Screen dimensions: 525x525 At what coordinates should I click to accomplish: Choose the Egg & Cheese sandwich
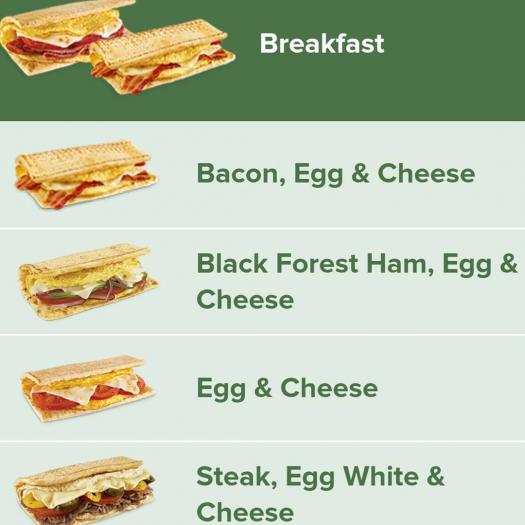coord(262,388)
